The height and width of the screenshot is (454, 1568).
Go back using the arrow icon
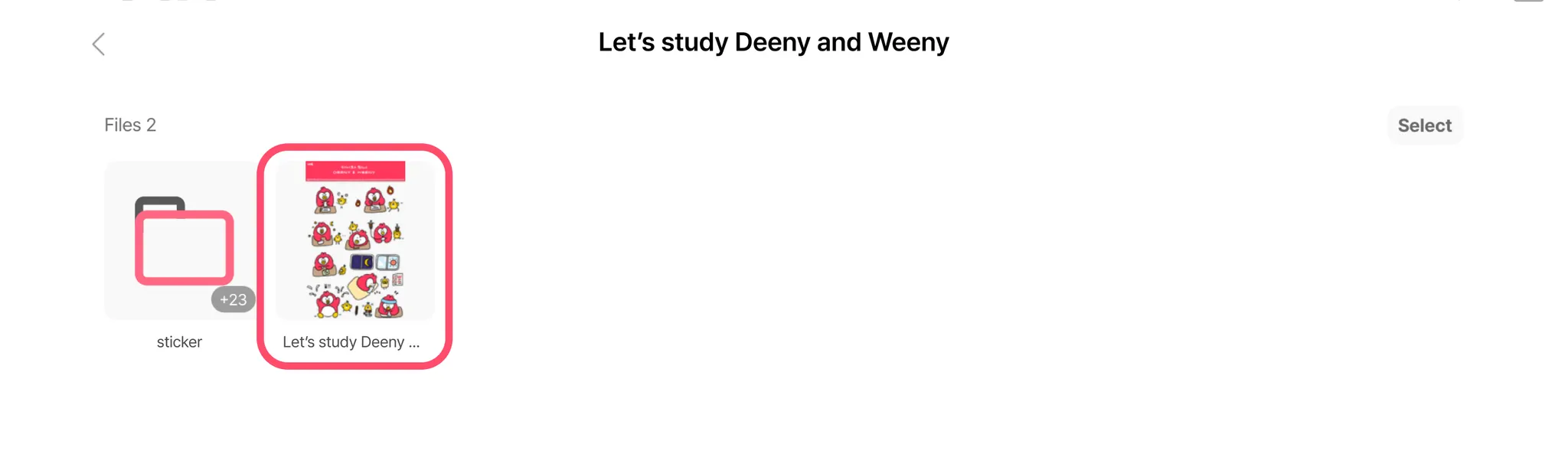(99, 44)
